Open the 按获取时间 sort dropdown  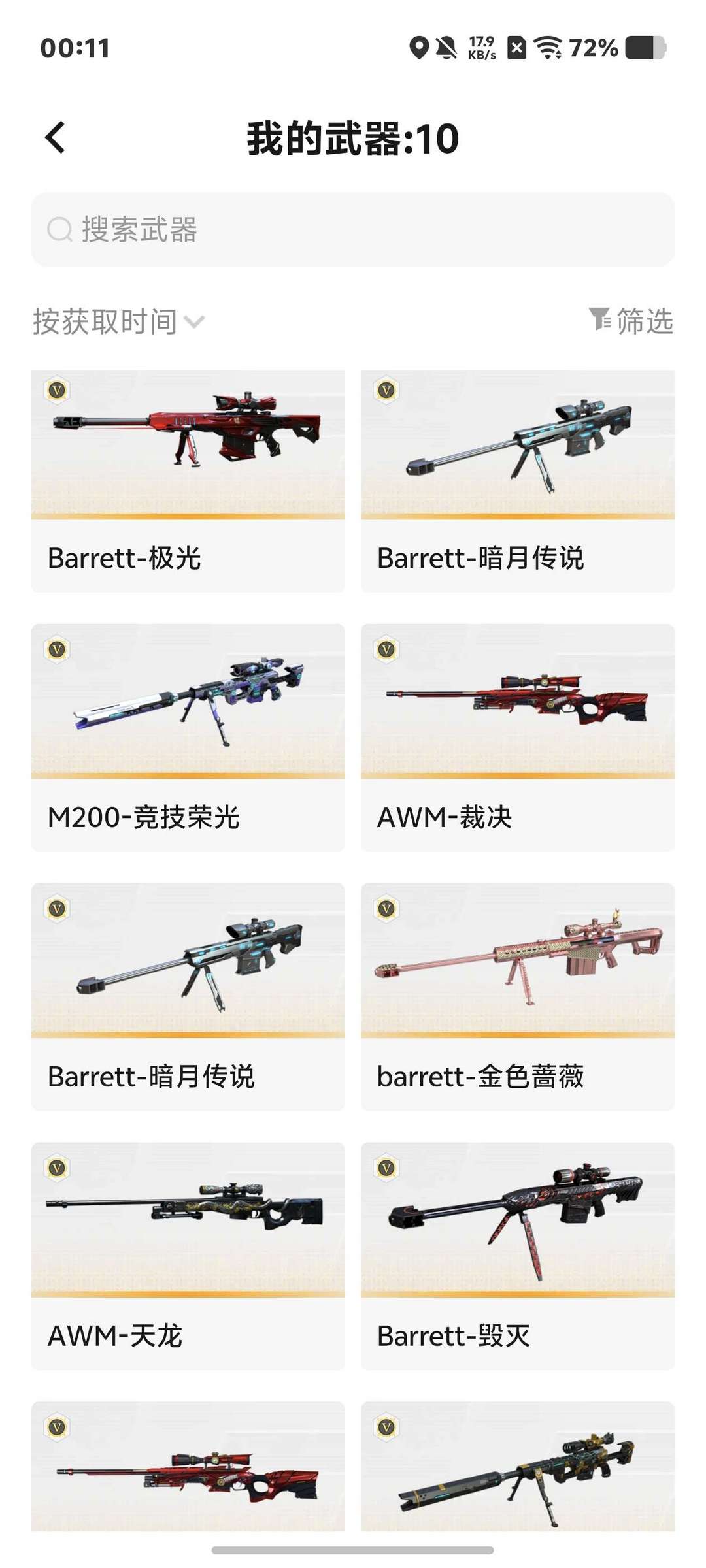click(x=105, y=319)
